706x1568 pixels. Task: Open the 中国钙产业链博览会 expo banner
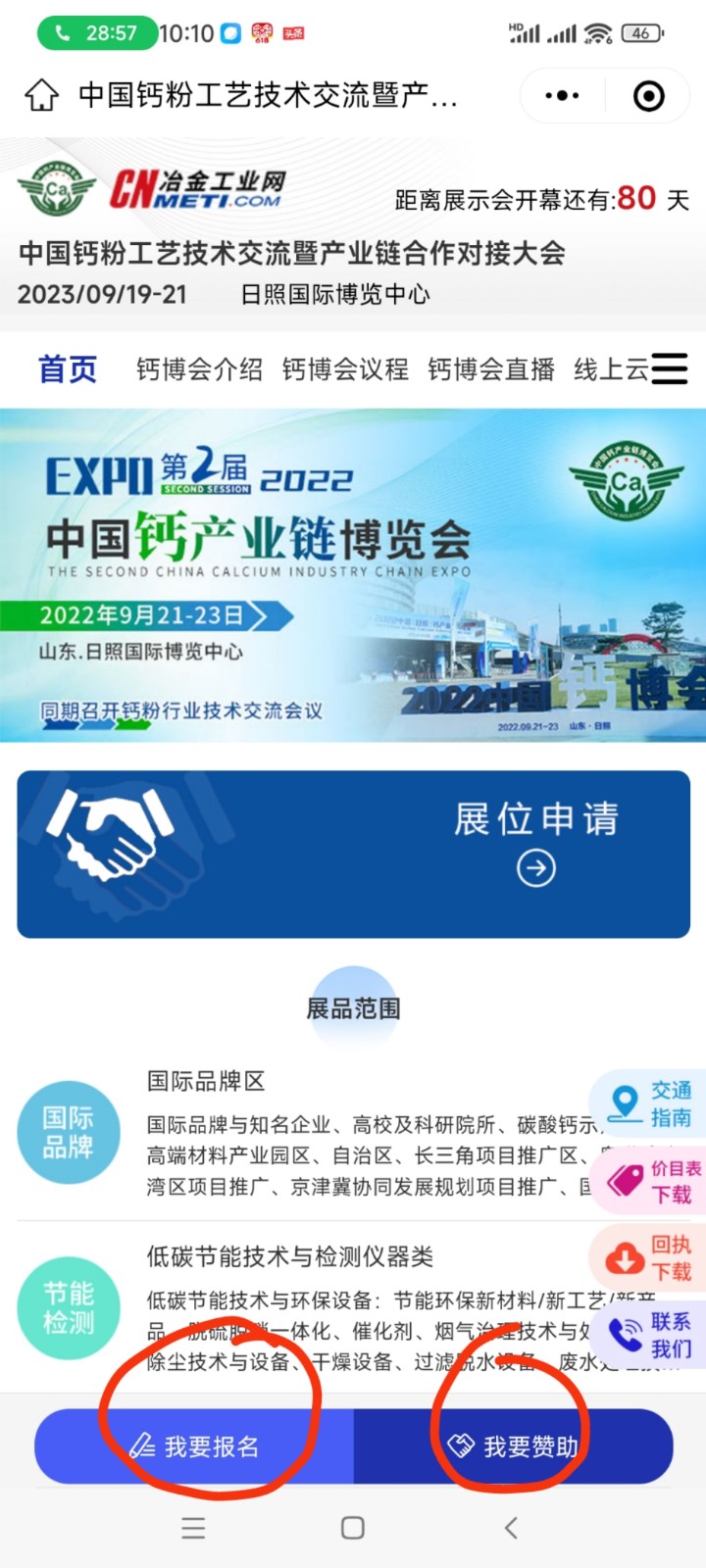pyautogui.click(x=353, y=575)
